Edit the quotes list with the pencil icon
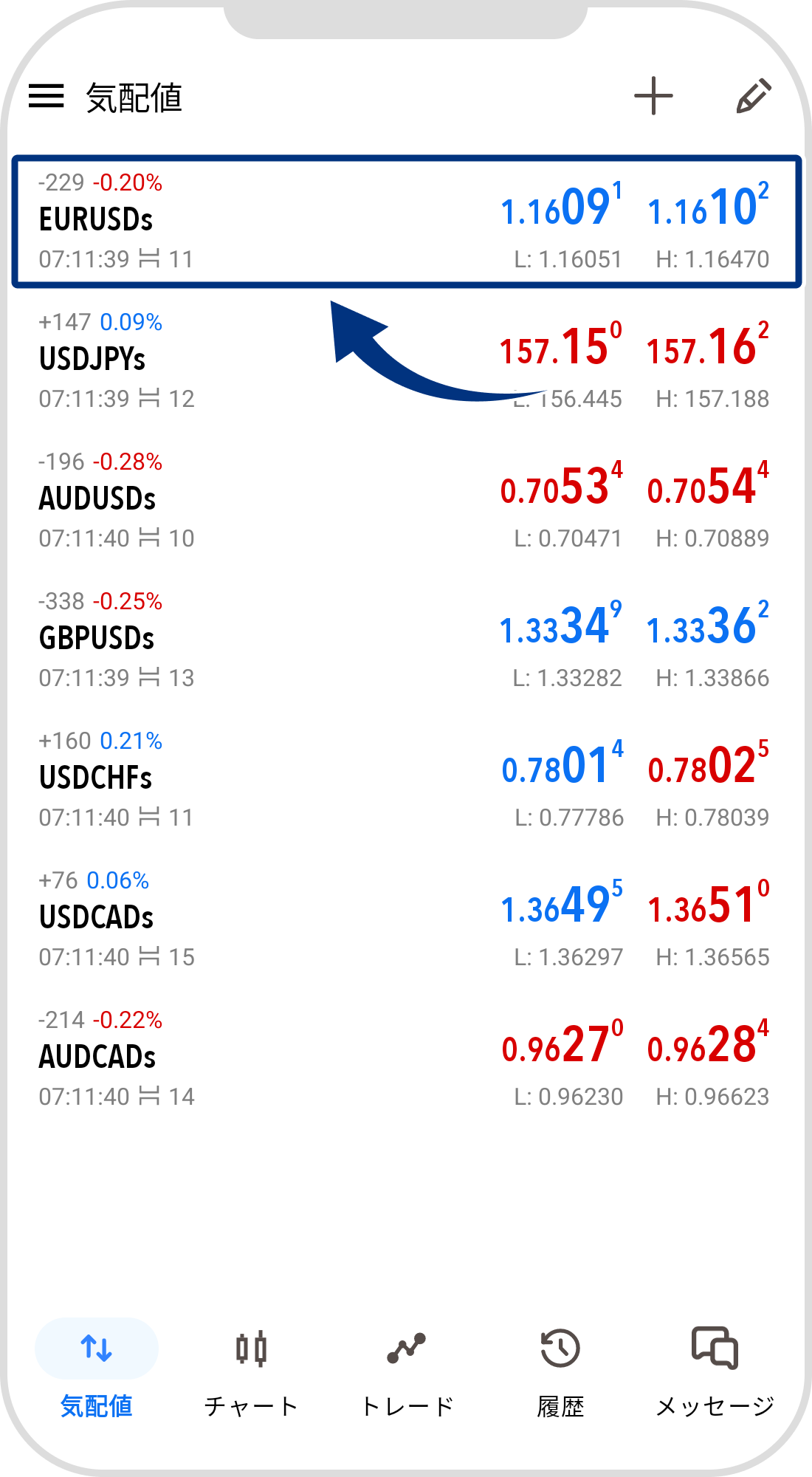The image size is (812, 1477). tap(754, 96)
